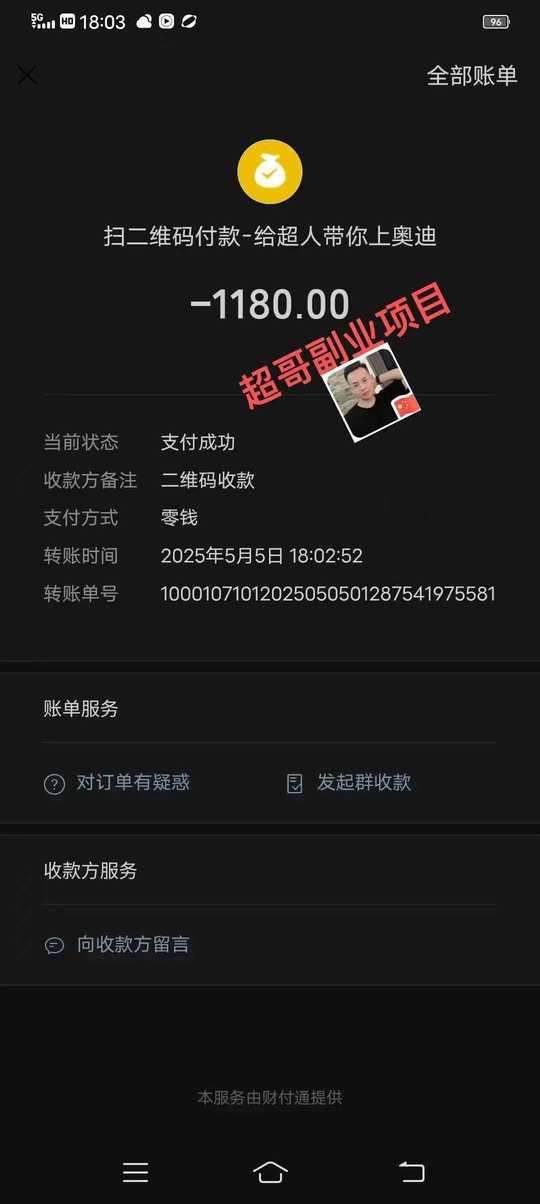
Task: Leave a message via 向收款方留言
Action: (117, 944)
